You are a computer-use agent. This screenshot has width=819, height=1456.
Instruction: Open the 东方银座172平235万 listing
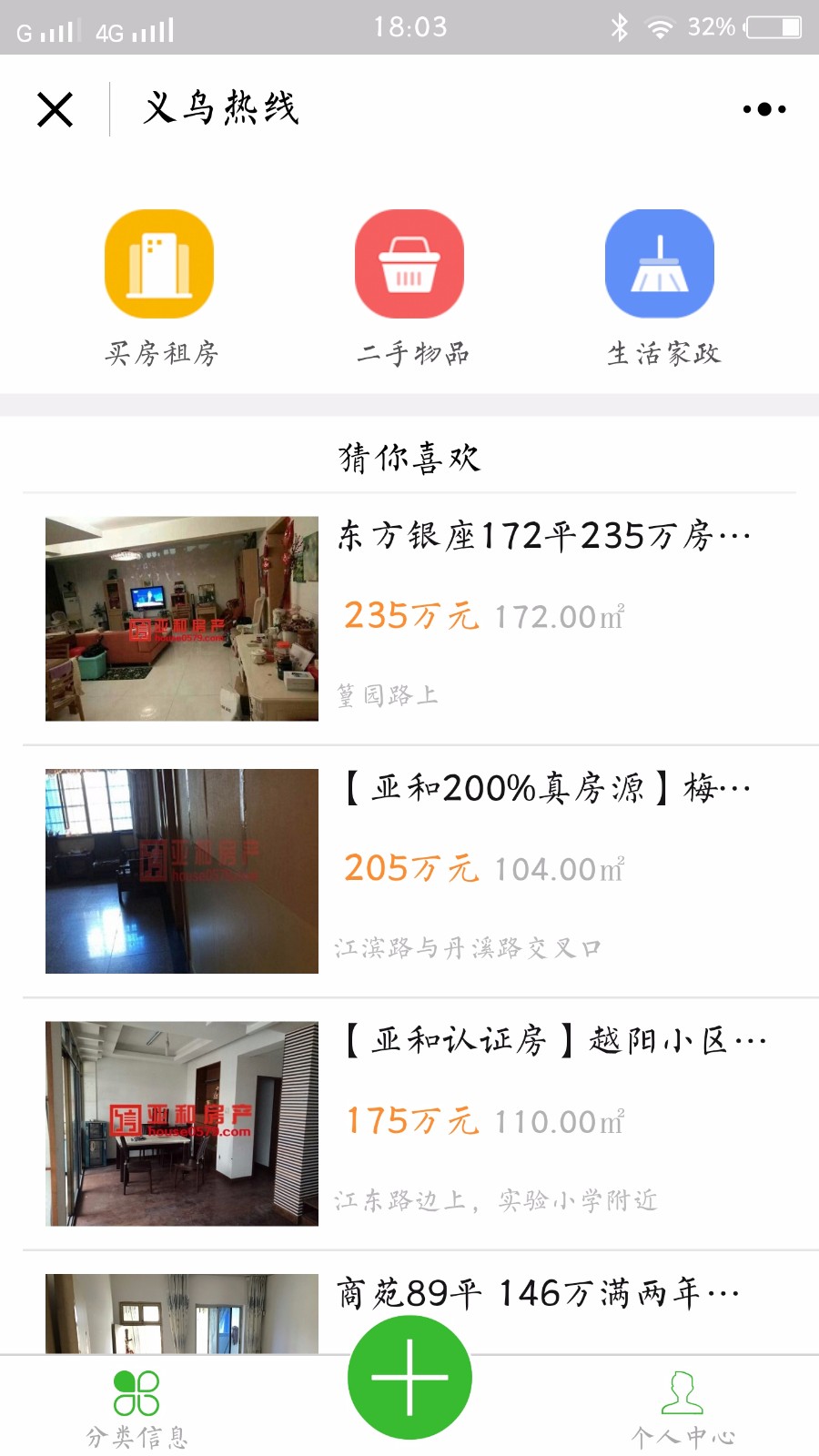(409, 619)
